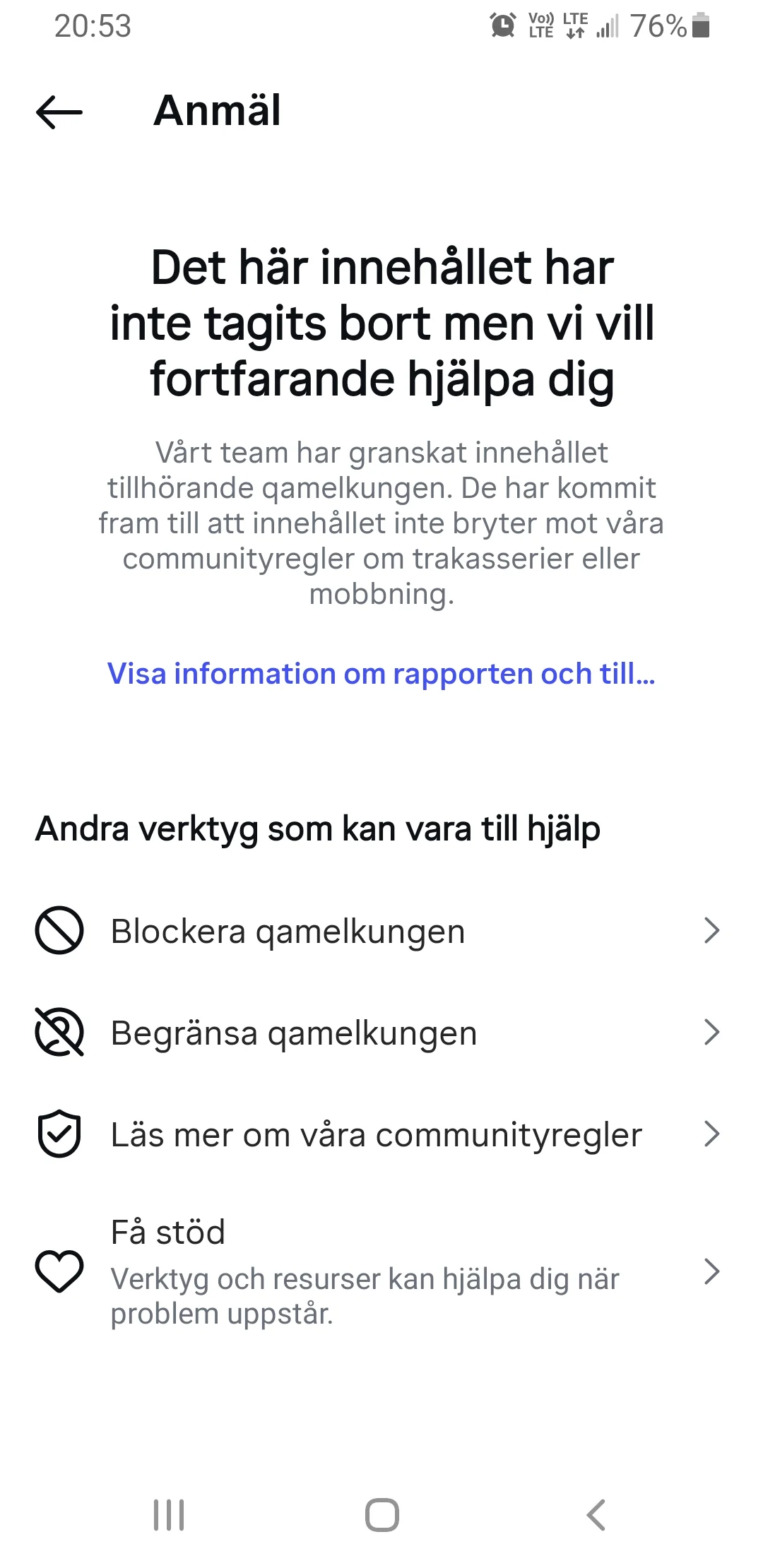Viewport: 763px width, 1568px height.
Task: Go back using the top-left arrow
Action: pyautogui.click(x=59, y=112)
